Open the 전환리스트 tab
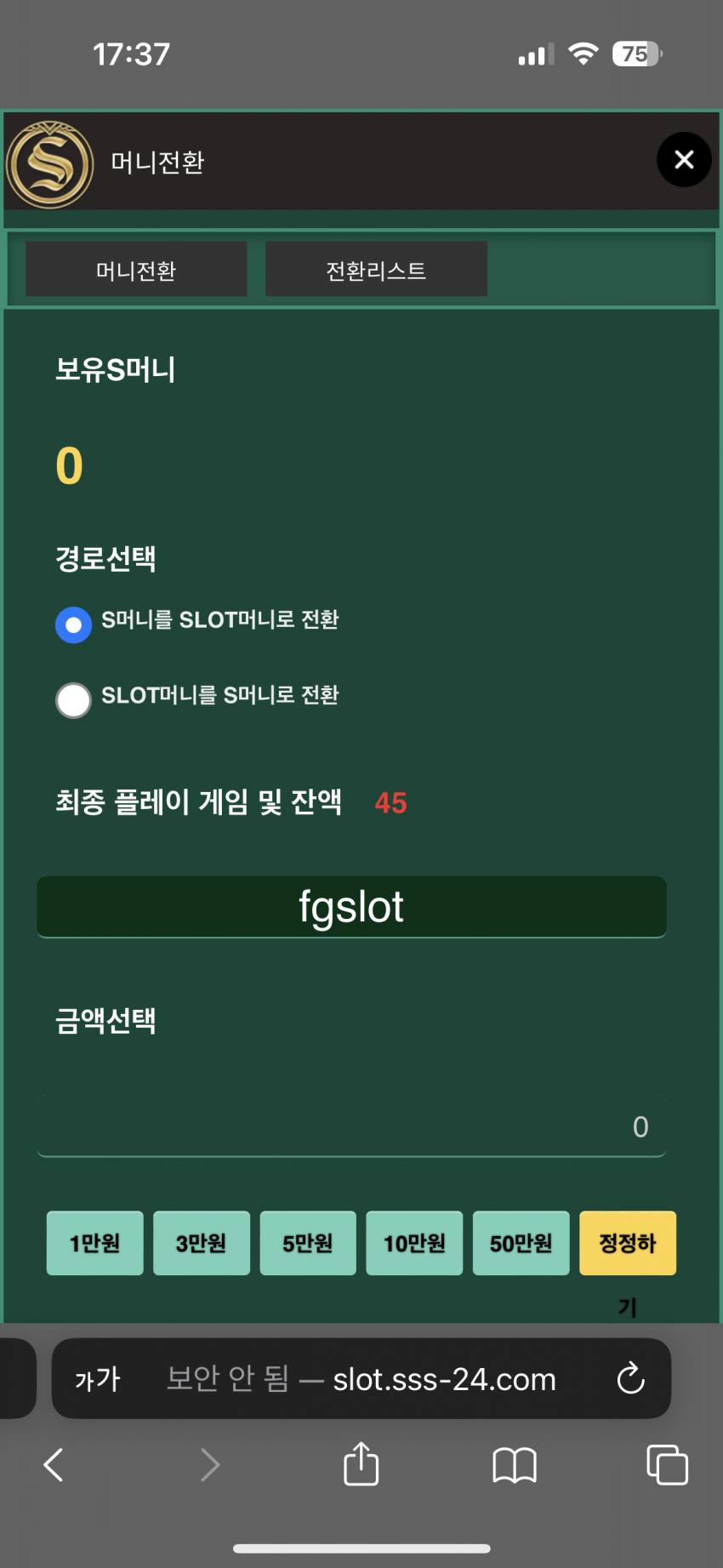 (376, 269)
